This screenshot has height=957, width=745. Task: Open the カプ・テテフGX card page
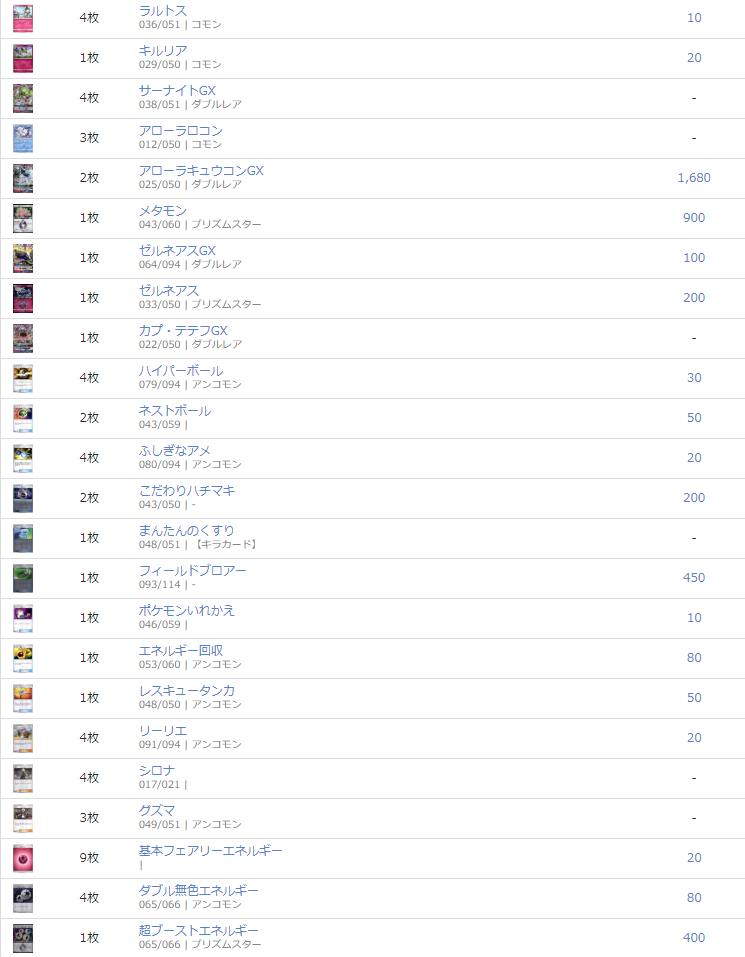[183, 331]
